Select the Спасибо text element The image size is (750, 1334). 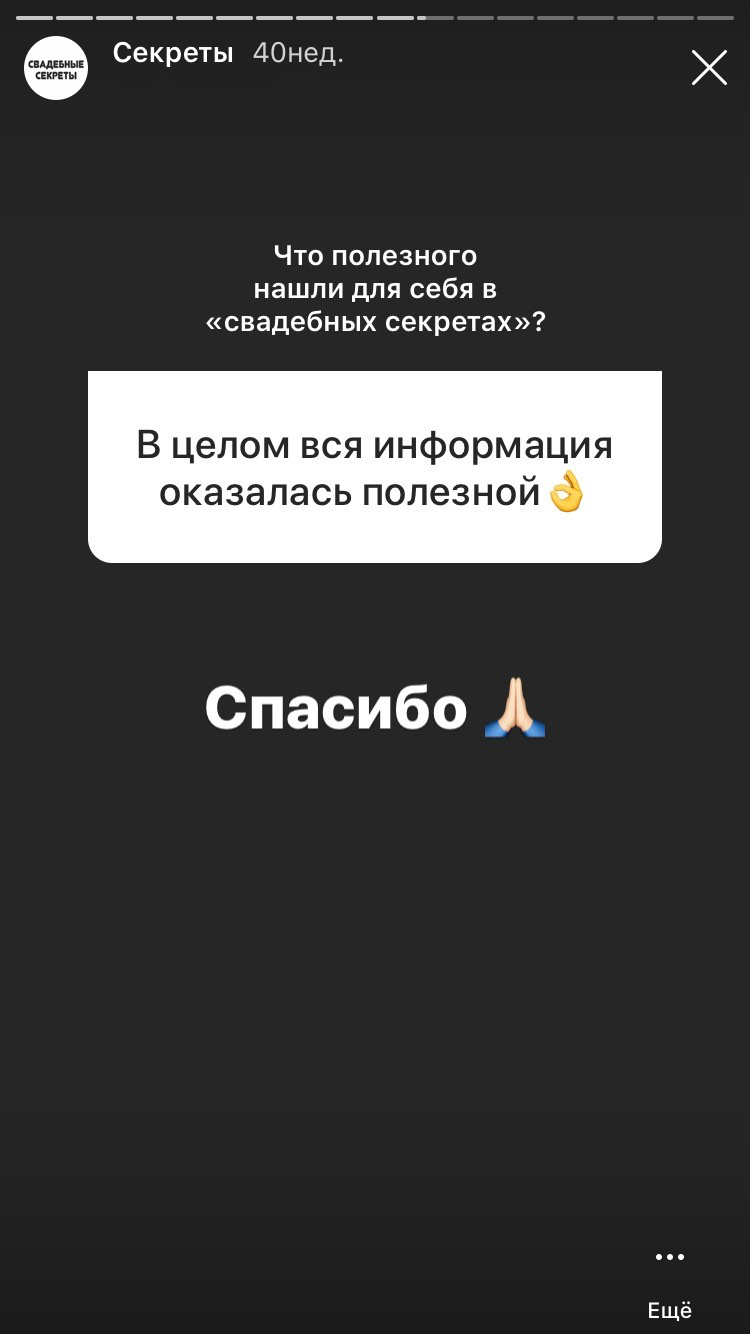pos(335,708)
